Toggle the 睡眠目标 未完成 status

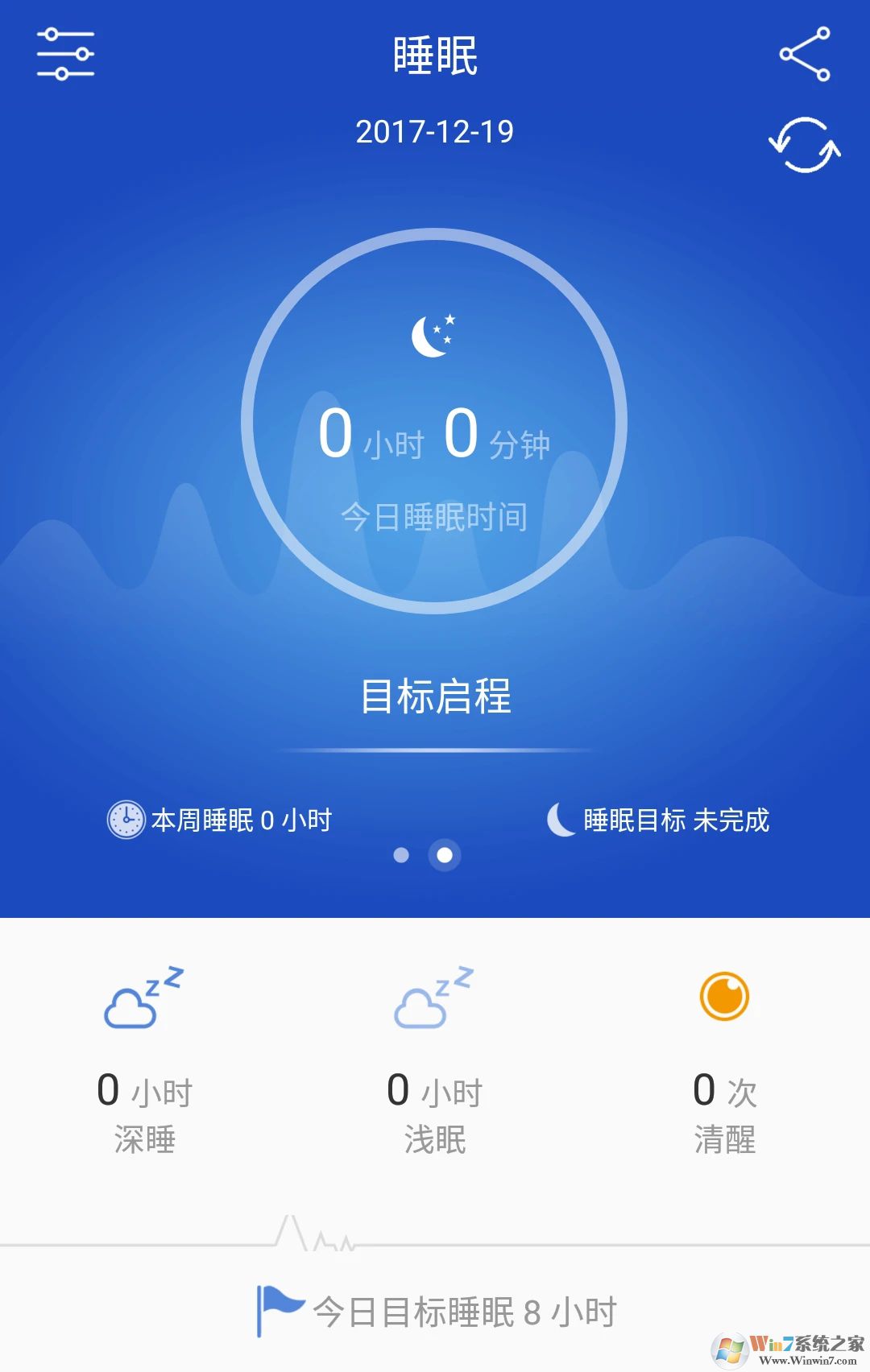[677, 820]
